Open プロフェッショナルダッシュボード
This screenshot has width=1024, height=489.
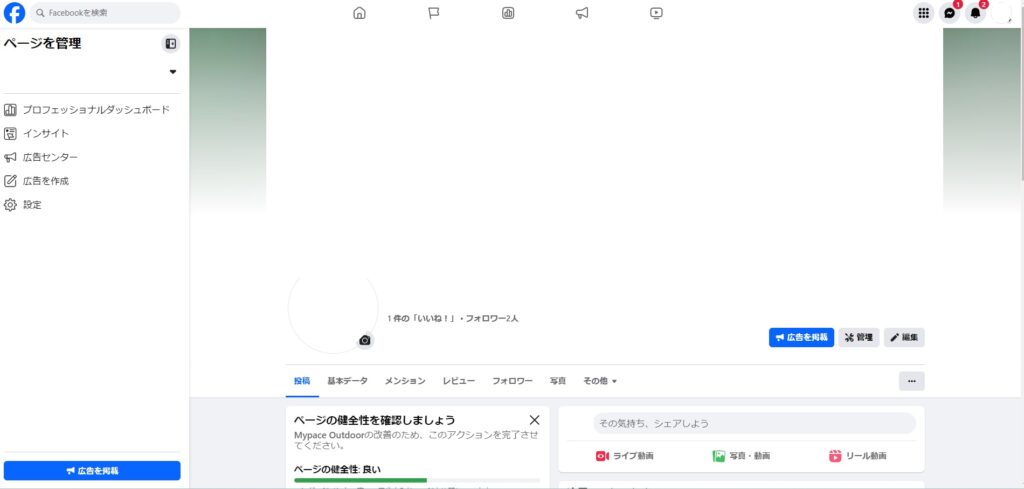click(96, 110)
